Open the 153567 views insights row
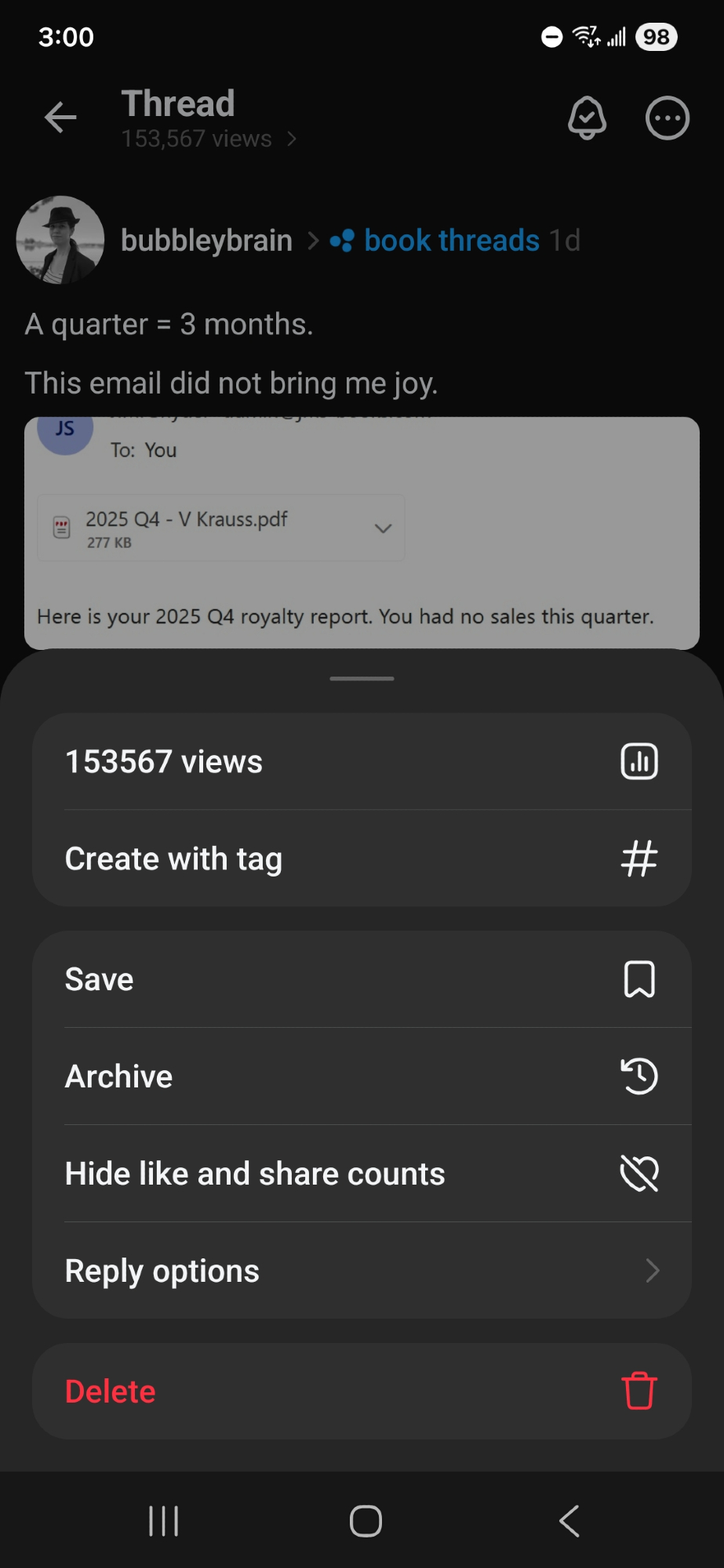Screen dimensions: 724x1568 pos(361,762)
